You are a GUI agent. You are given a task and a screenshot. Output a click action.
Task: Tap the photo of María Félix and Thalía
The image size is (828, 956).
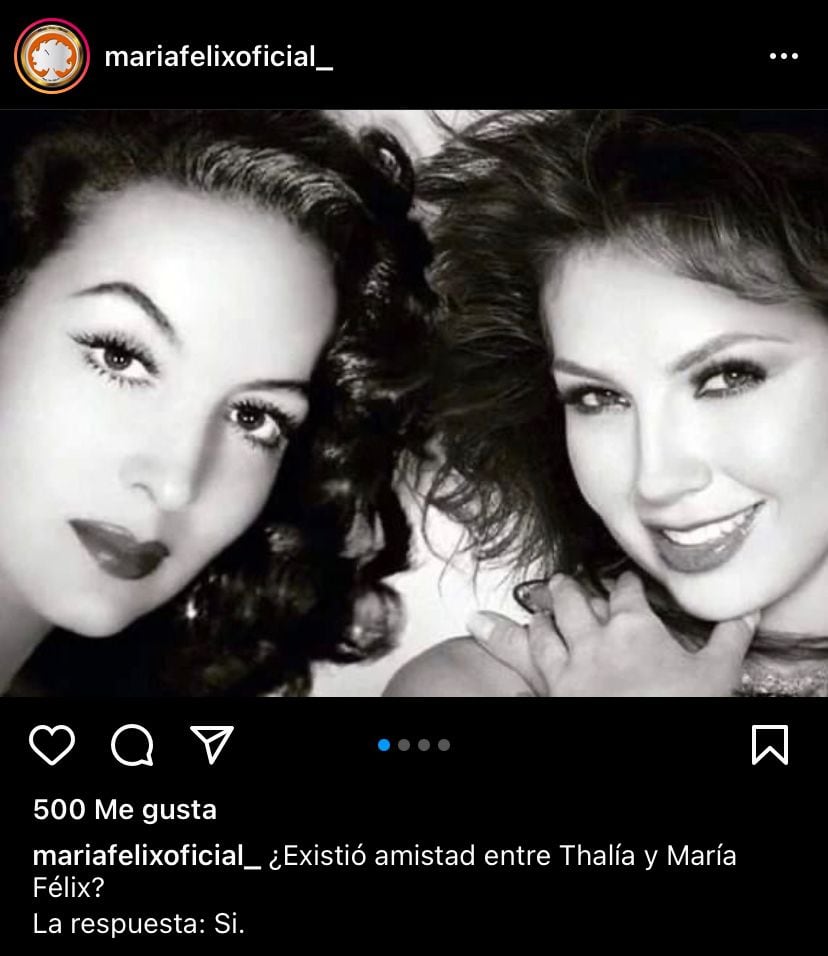point(414,410)
